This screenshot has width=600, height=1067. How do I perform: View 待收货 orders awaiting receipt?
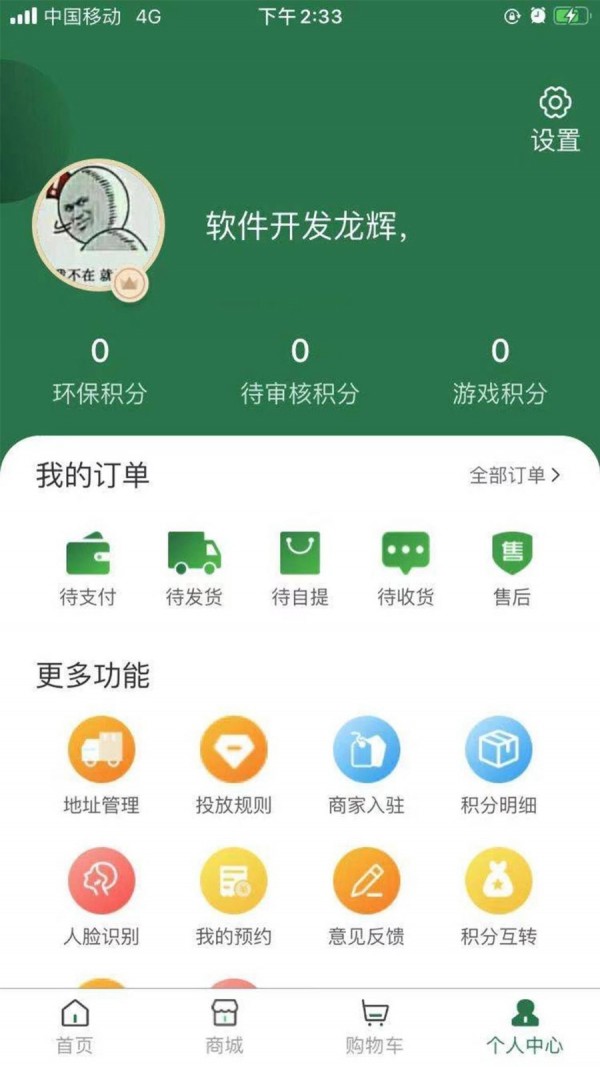(x=405, y=568)
